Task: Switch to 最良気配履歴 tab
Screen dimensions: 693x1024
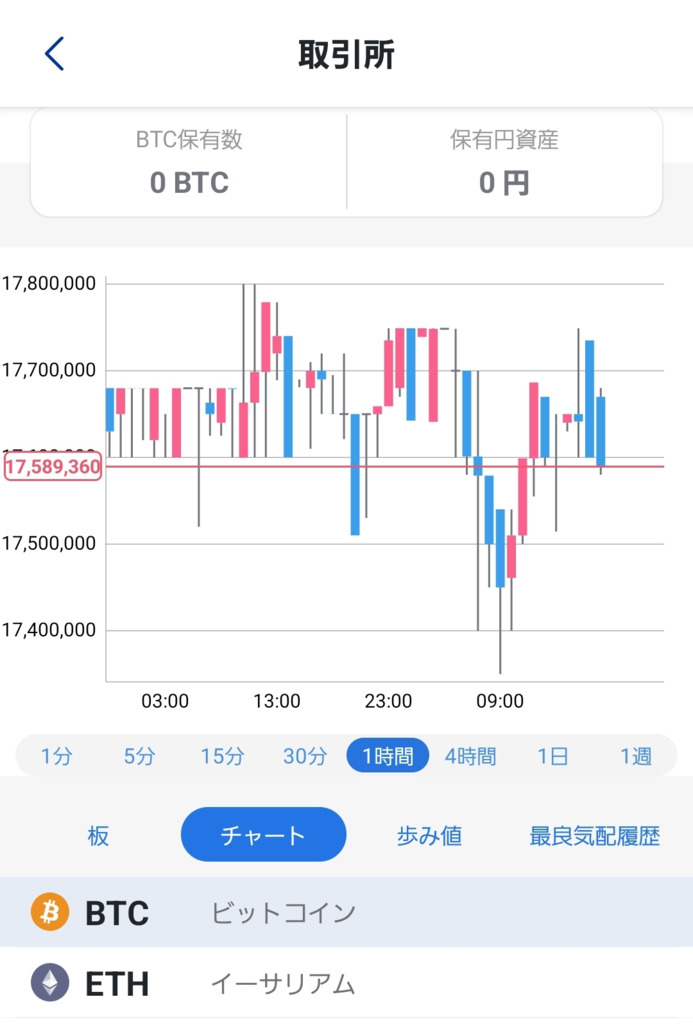Action: point(594,835)
